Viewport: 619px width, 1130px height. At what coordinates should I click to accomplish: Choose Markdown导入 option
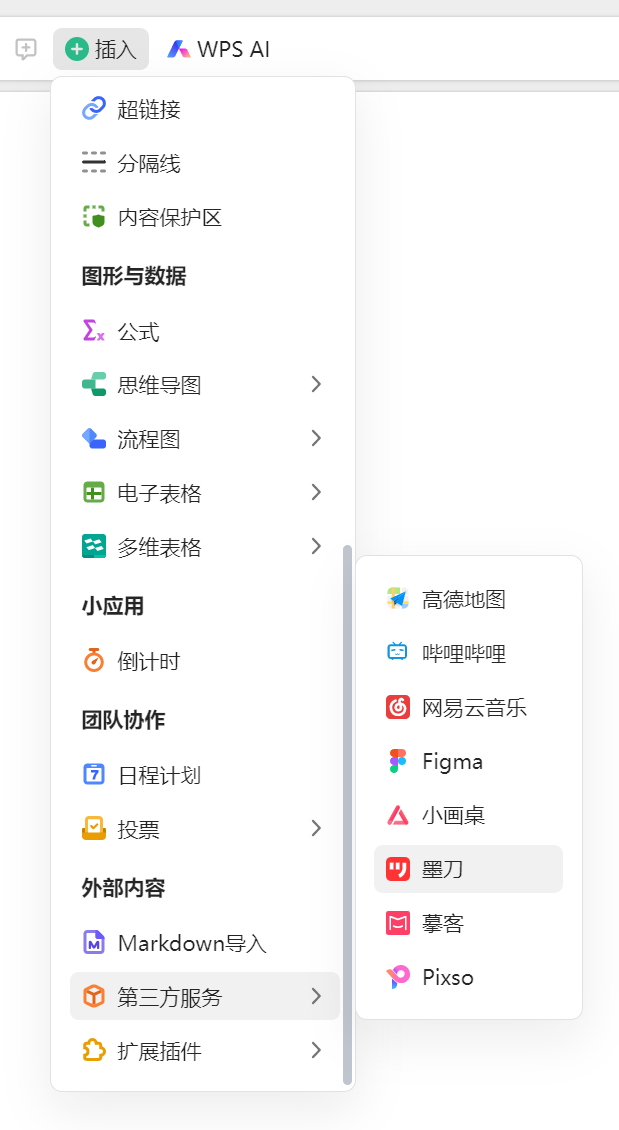click(x=205, y=943)
